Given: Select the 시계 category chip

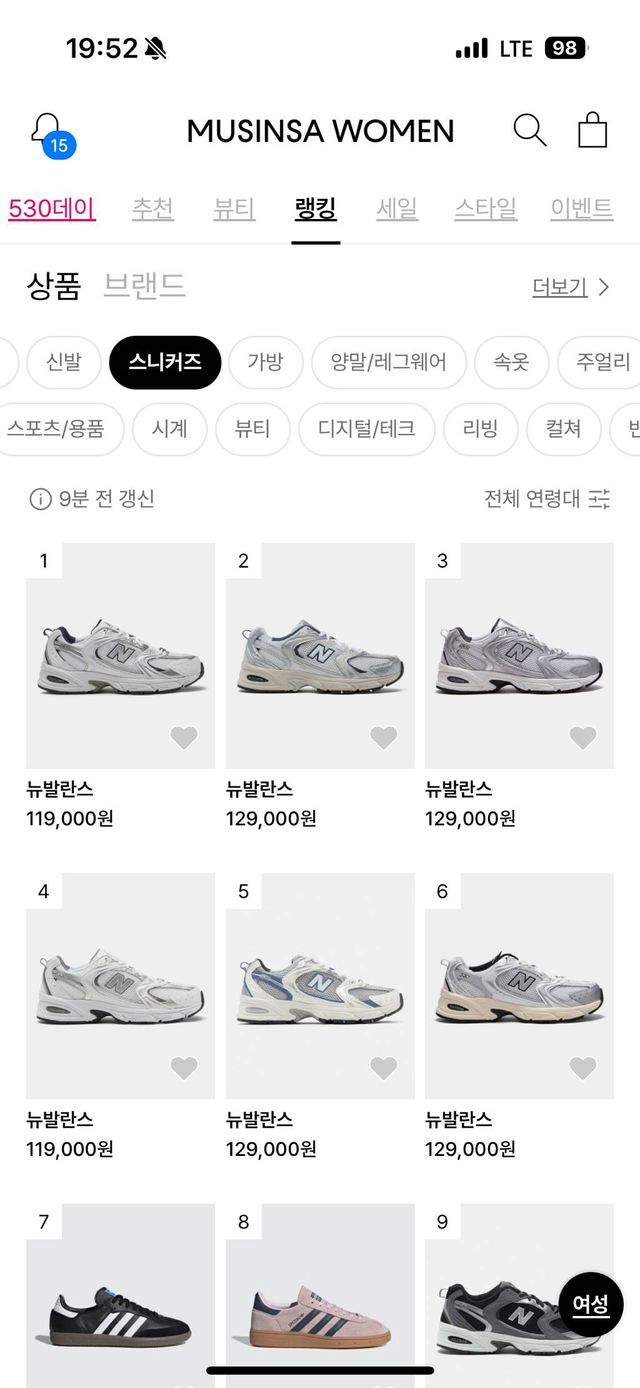Looking at the screenshot, I should coord(169,429).
